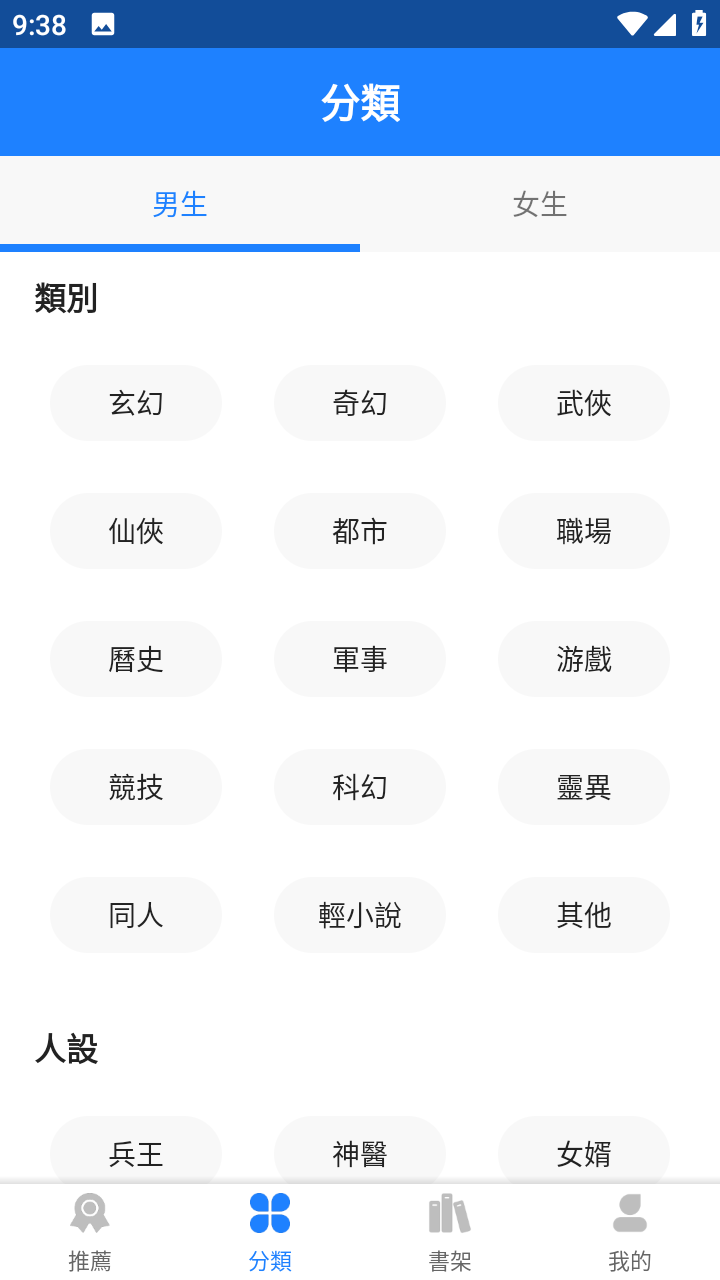
Task: Tap the 競技 chip
Action: pos(136,787)
